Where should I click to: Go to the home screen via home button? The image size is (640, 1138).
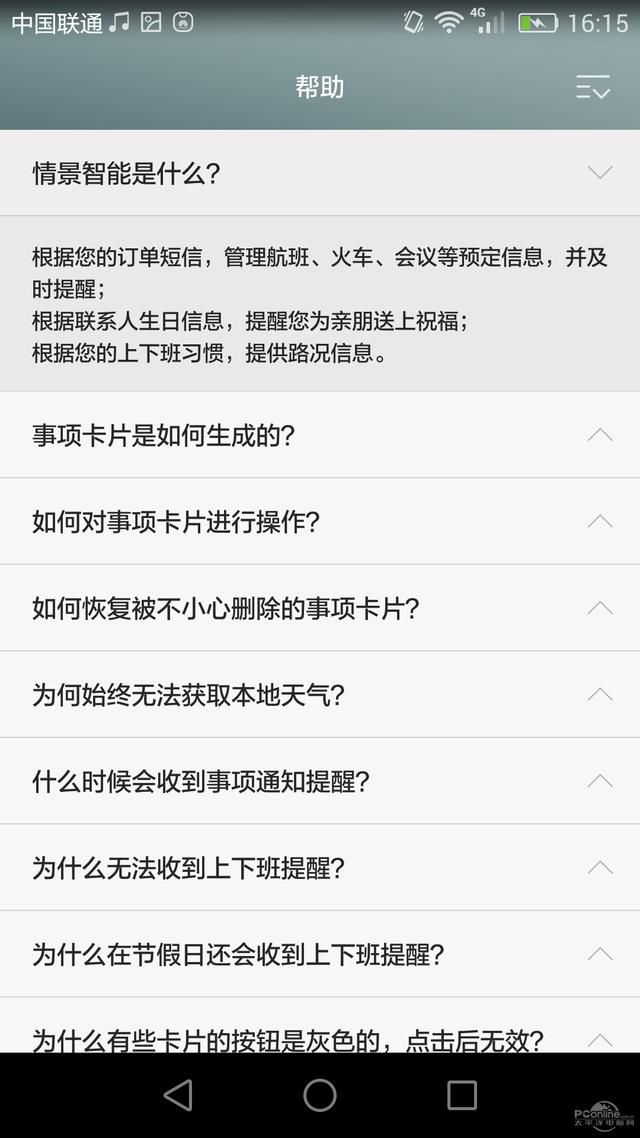(x=320, y=1094)
